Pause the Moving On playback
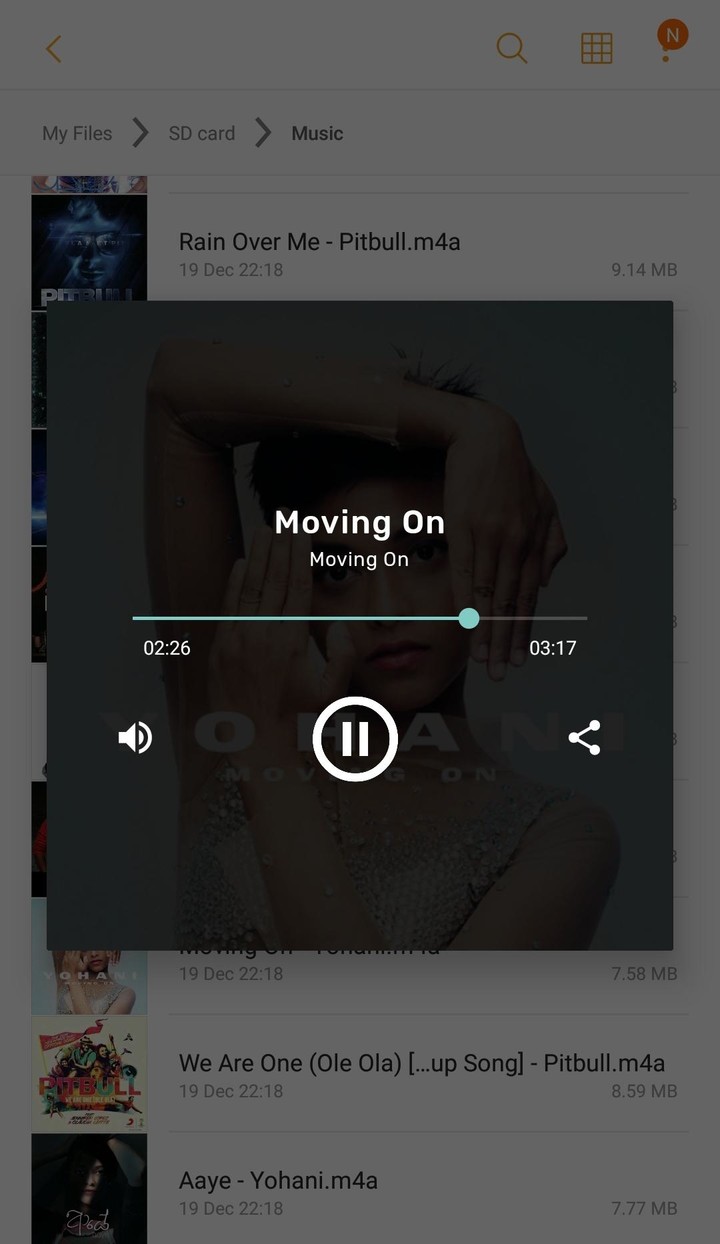Screen dimensions: 720x1244 point(355,739)
